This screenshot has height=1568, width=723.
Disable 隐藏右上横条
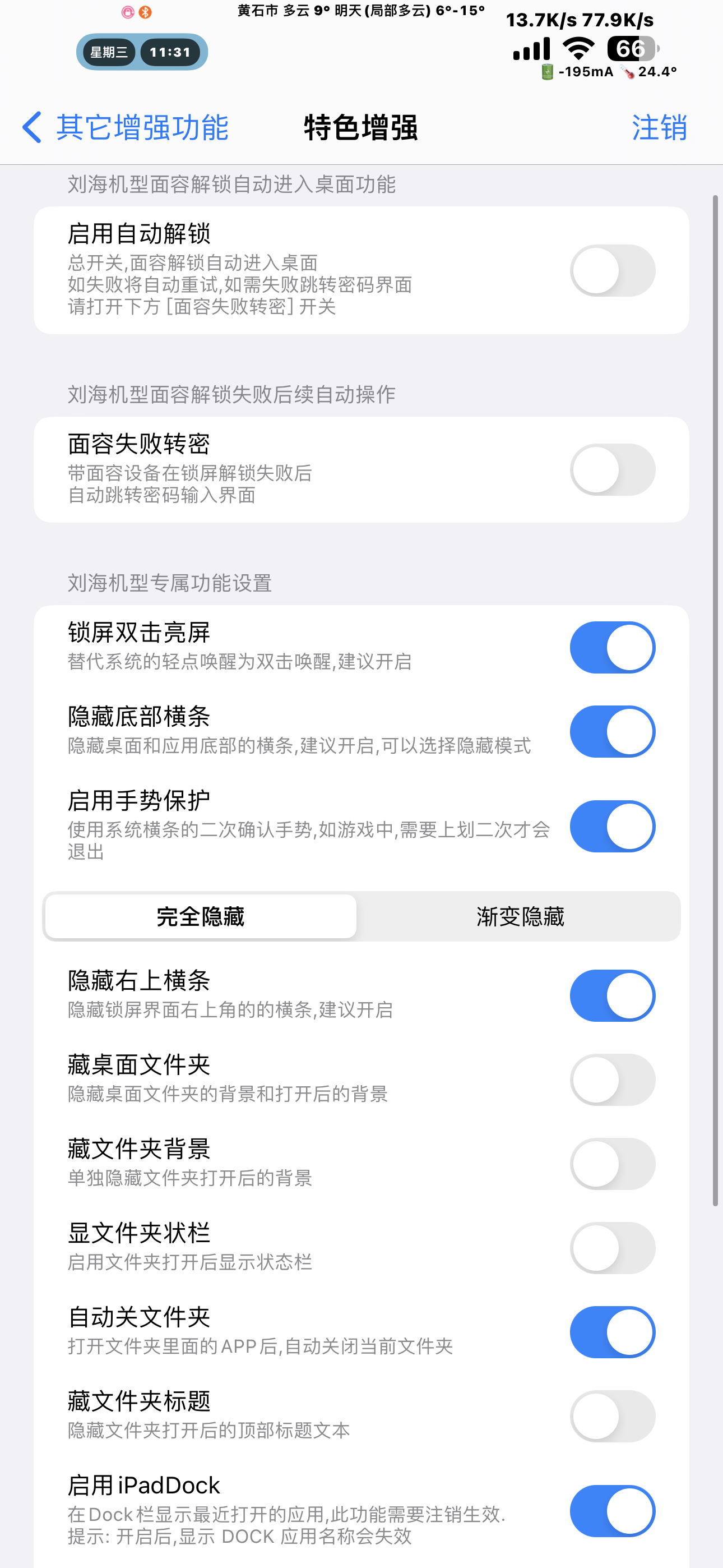pyautogui.click(x=612, y=996)
